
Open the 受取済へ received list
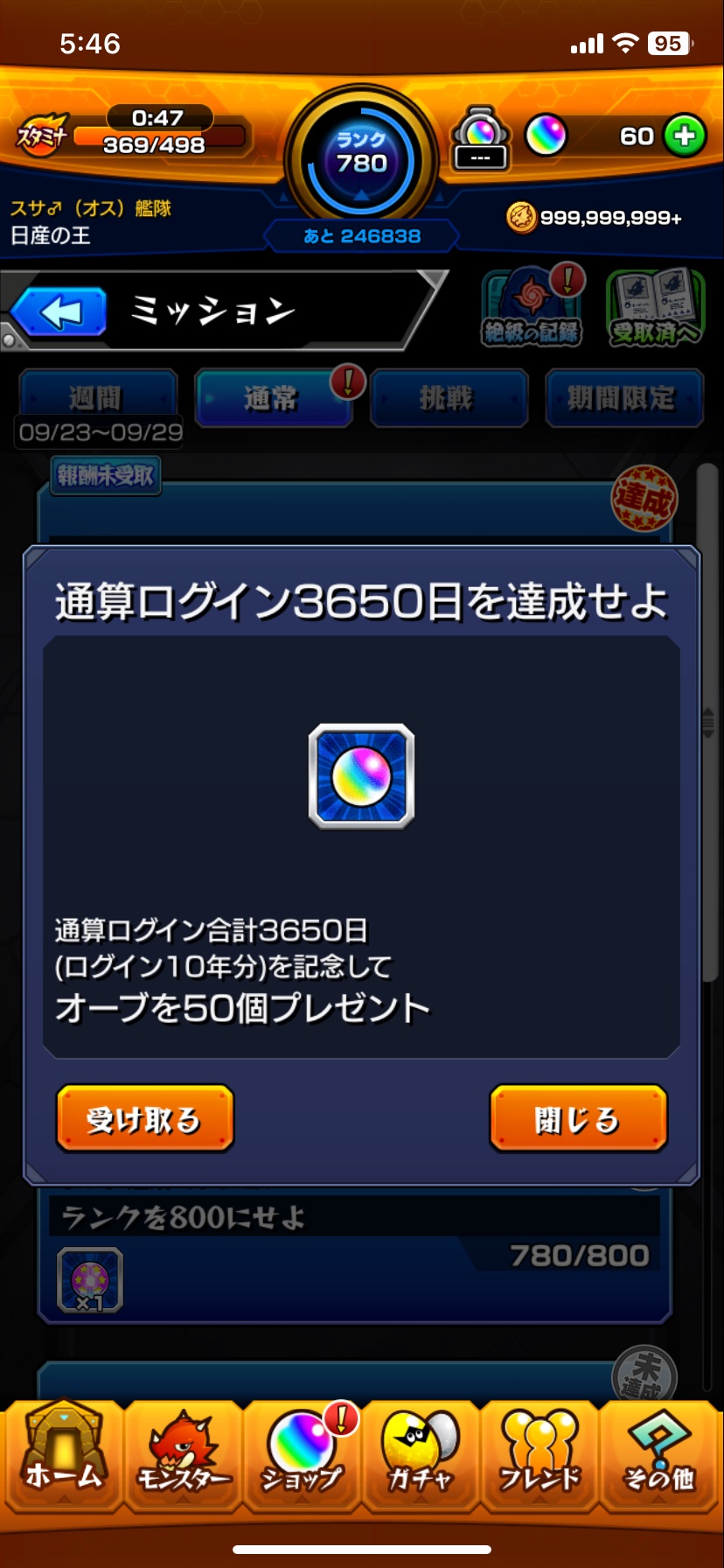click(655, 309)
